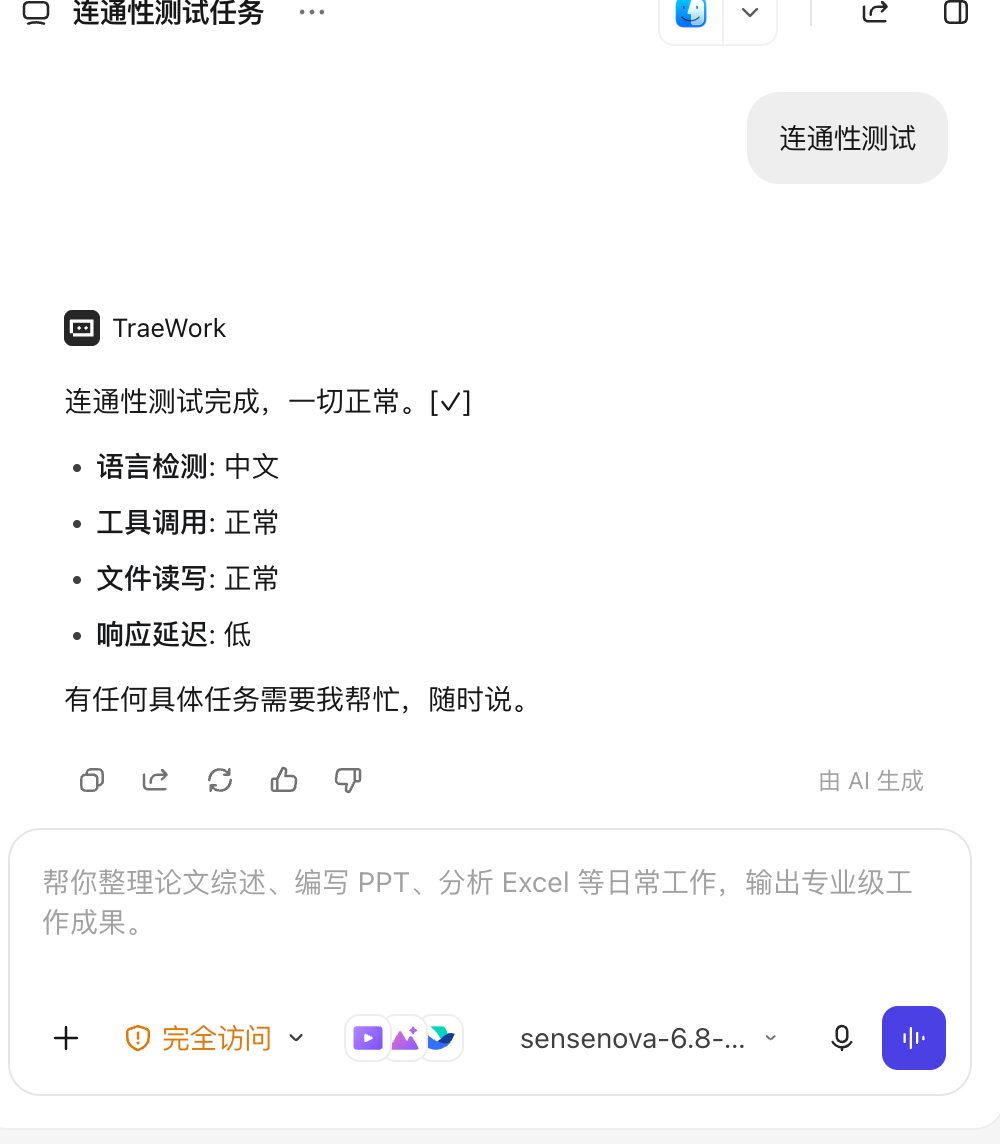Open the three-dot menu beside 连通性测试任务
Viewport: 1000px width, 1144px height.
(x=311, y=12)
